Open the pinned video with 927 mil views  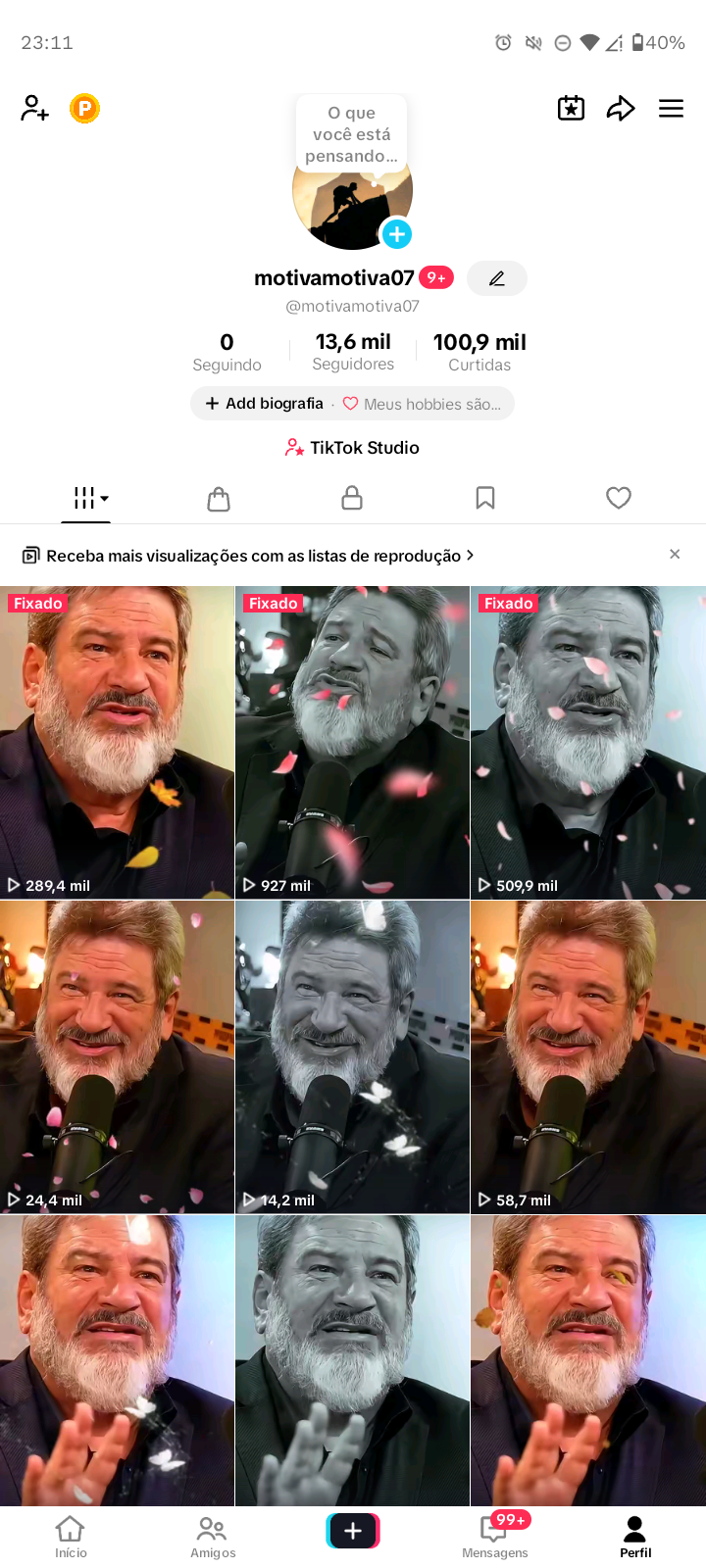tap(352, 743)
